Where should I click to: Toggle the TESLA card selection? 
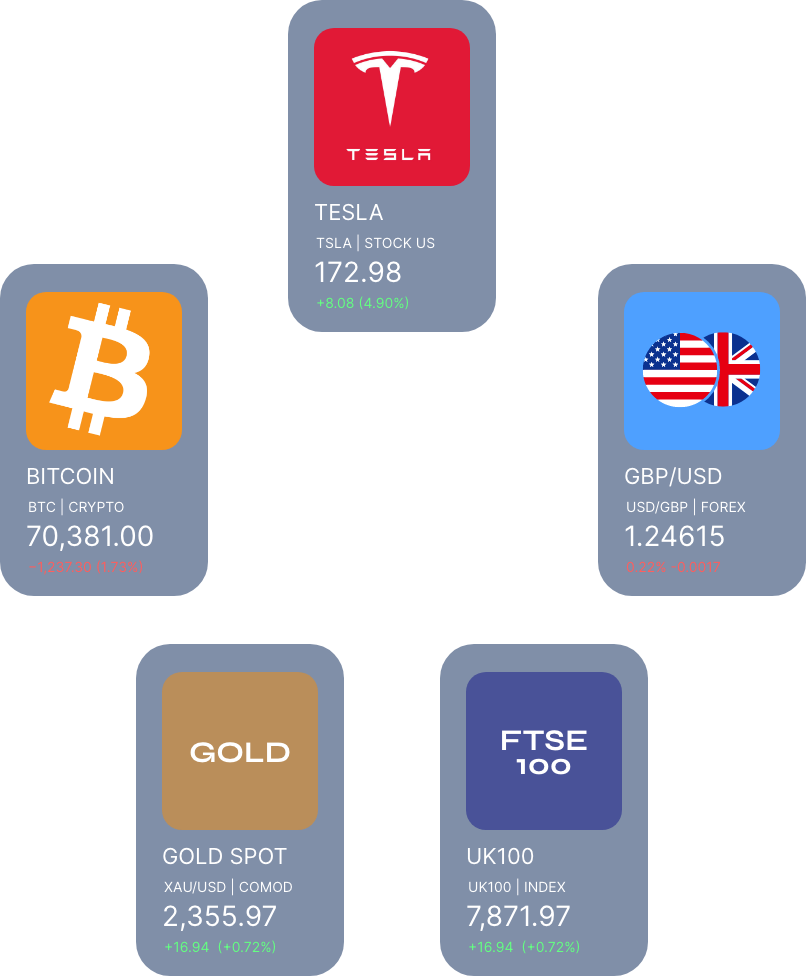[x=391, y=165]
